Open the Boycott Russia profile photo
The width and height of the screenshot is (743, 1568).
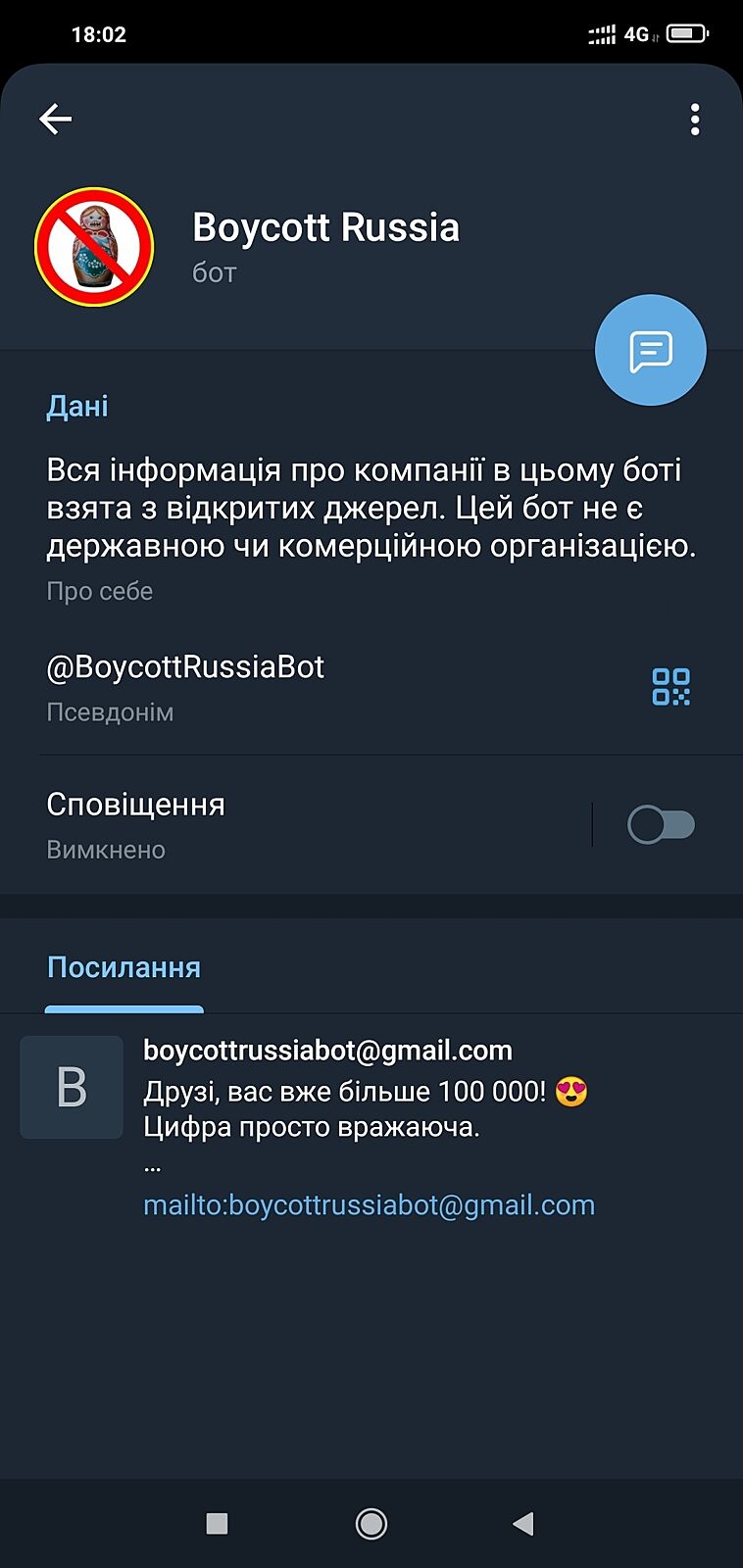[x=94, y=247]
